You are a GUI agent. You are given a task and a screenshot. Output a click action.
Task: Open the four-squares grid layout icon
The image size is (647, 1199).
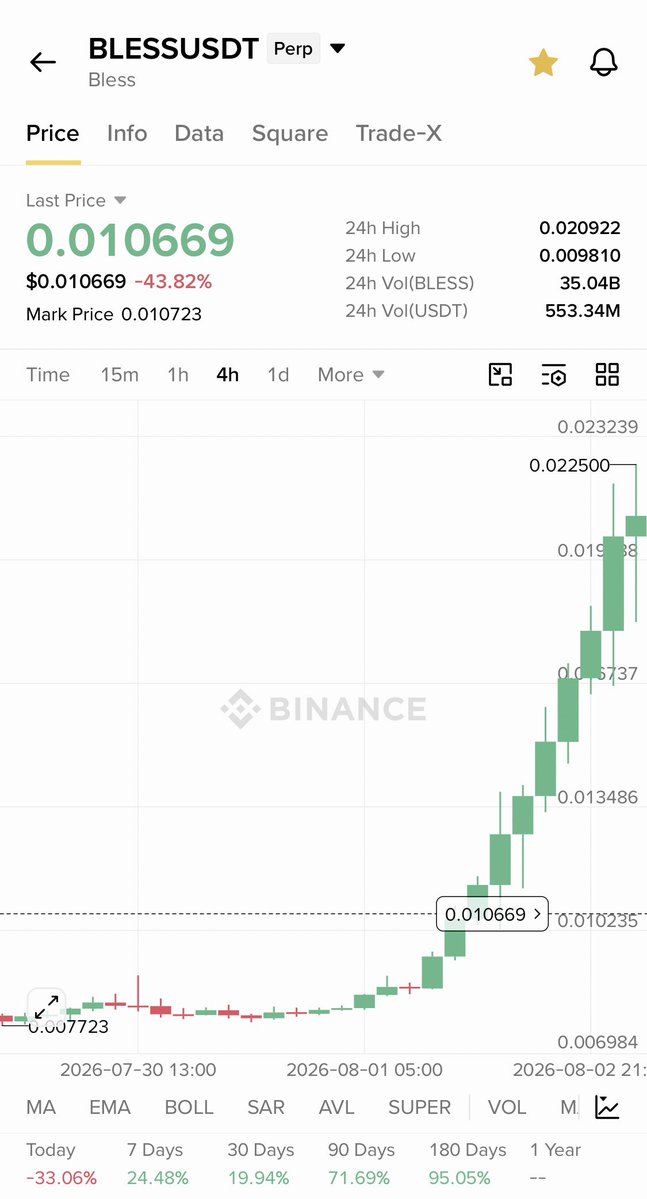(x=607, y=375)
